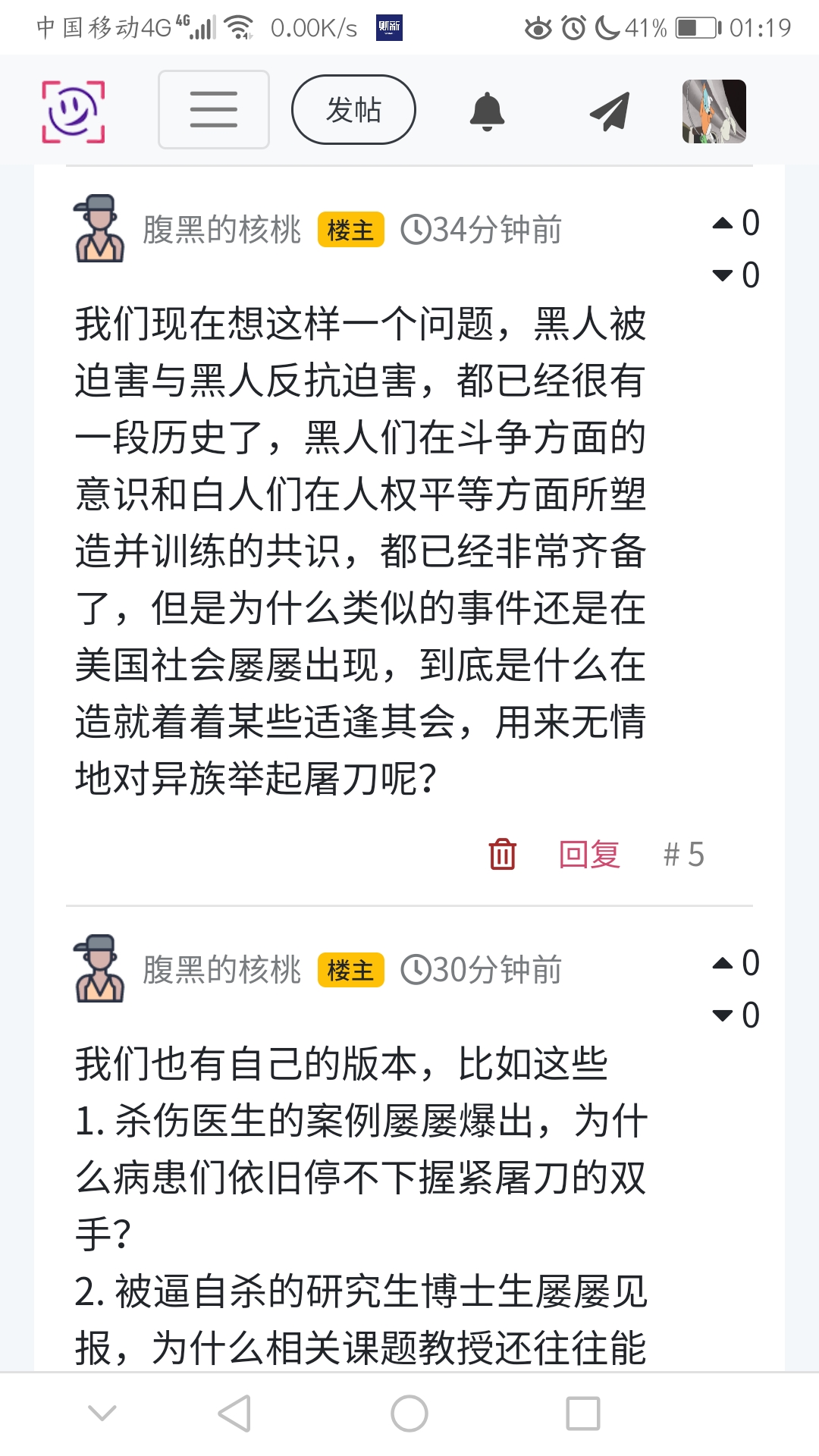Open messages via paper plane icon
Viewport: 819px width, 1456px height.
(610, 111)
